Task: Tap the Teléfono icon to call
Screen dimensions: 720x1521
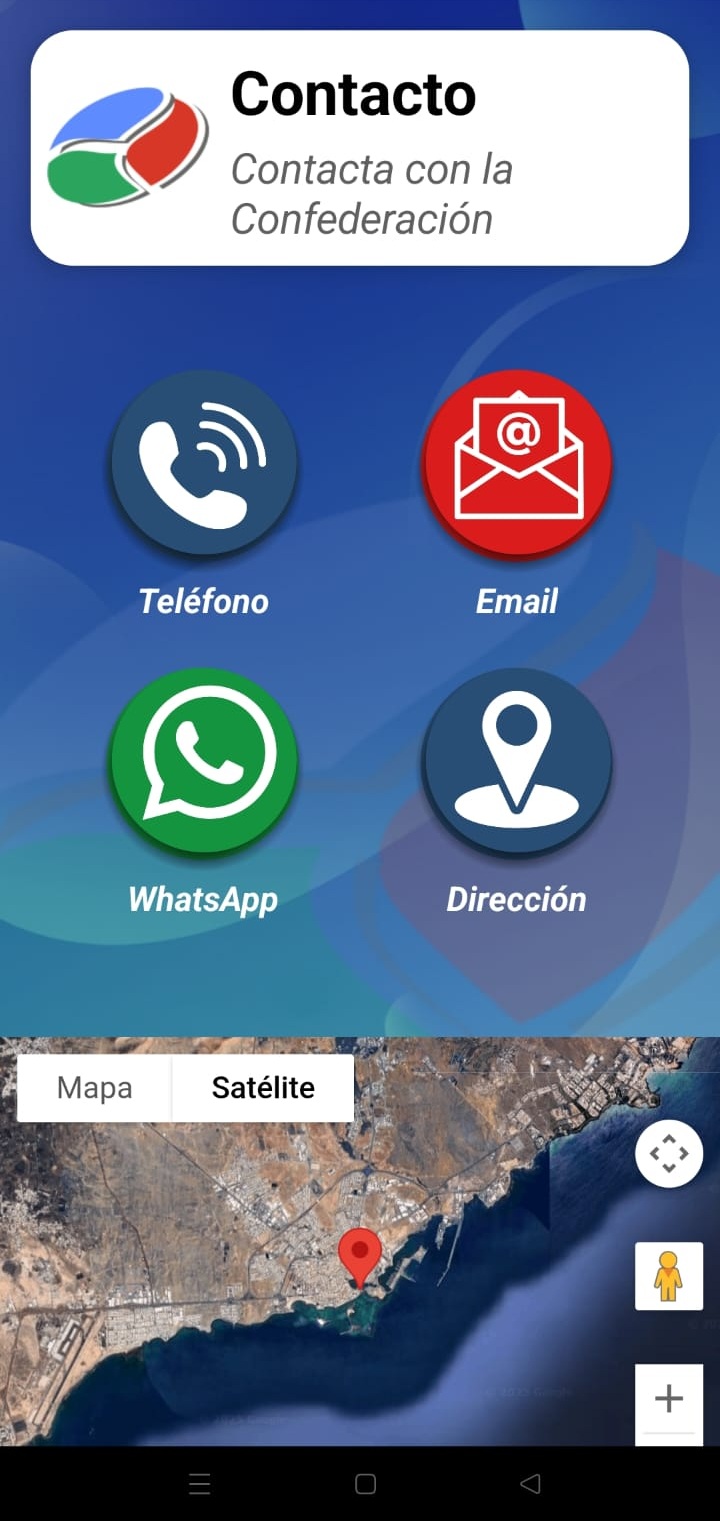Action: point(204,462)
